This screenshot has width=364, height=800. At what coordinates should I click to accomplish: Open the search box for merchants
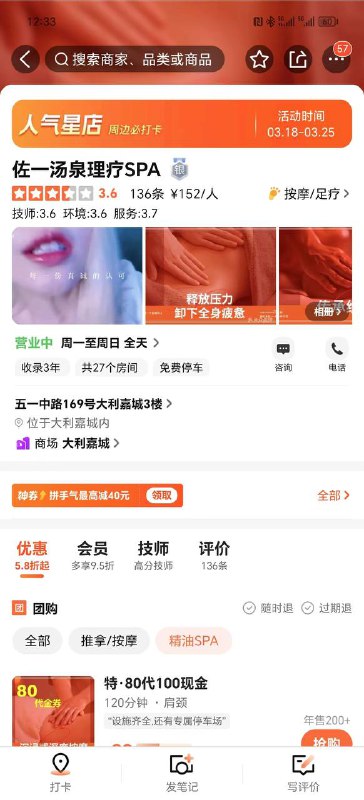pos(135,60)
